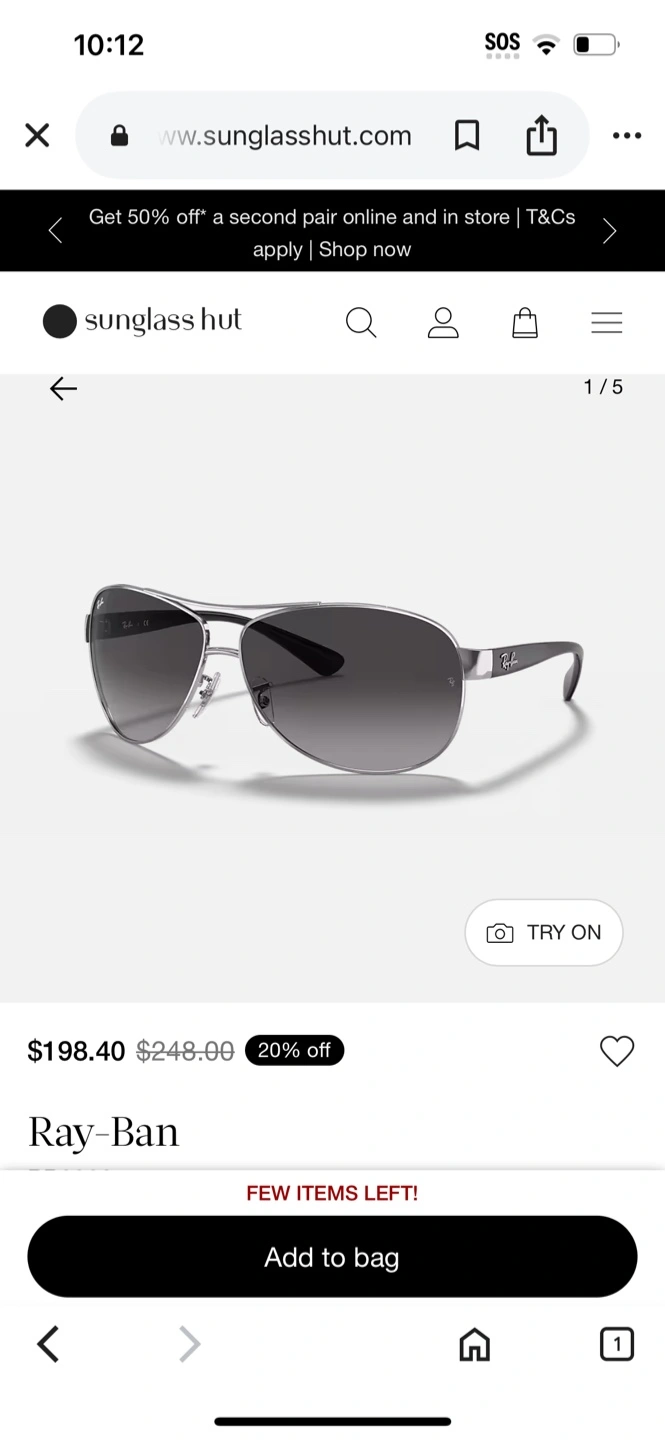Close the in-app browser
This screenshot has width=665, height=1440.
click(x=37, y=135)
